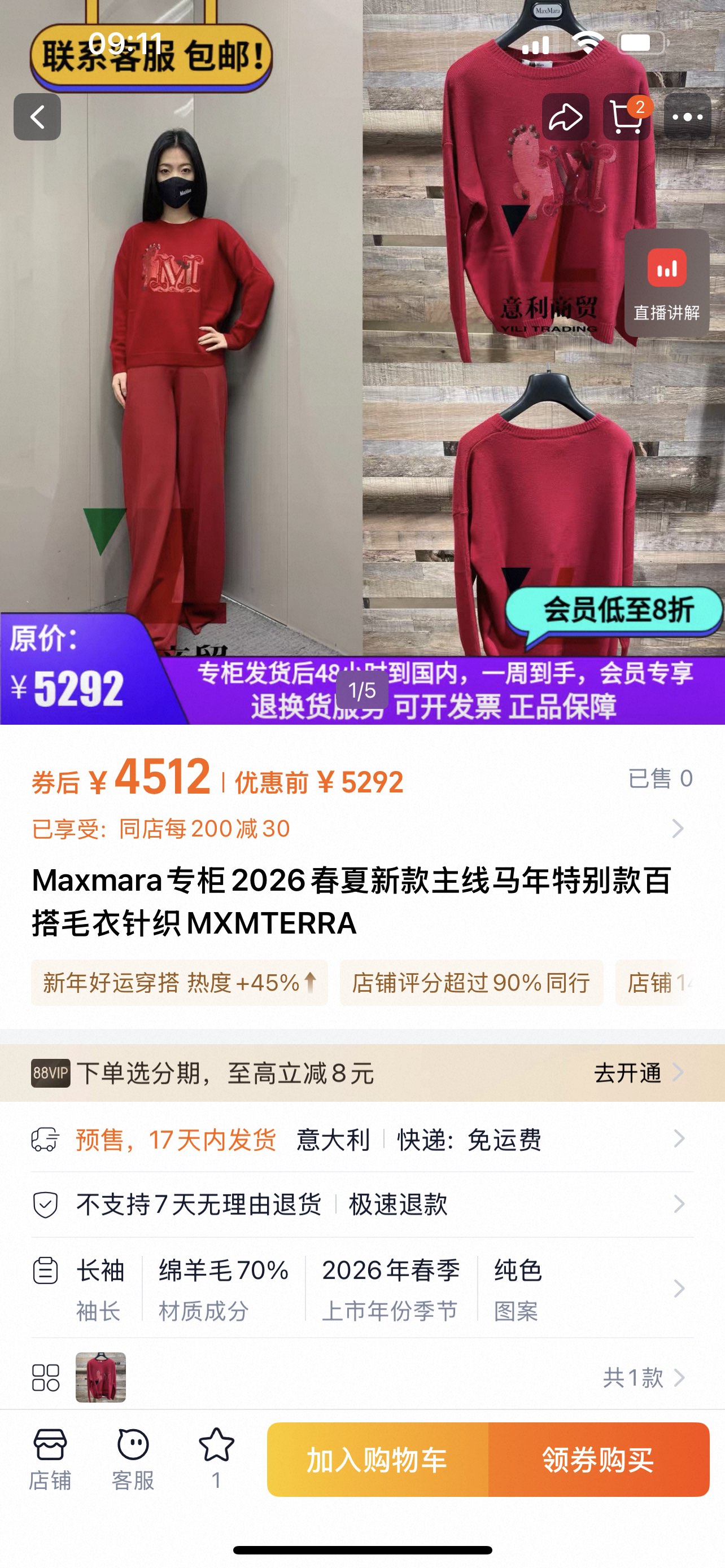
Task: Go back using the top arrow
Action: [x=37, y=117]
